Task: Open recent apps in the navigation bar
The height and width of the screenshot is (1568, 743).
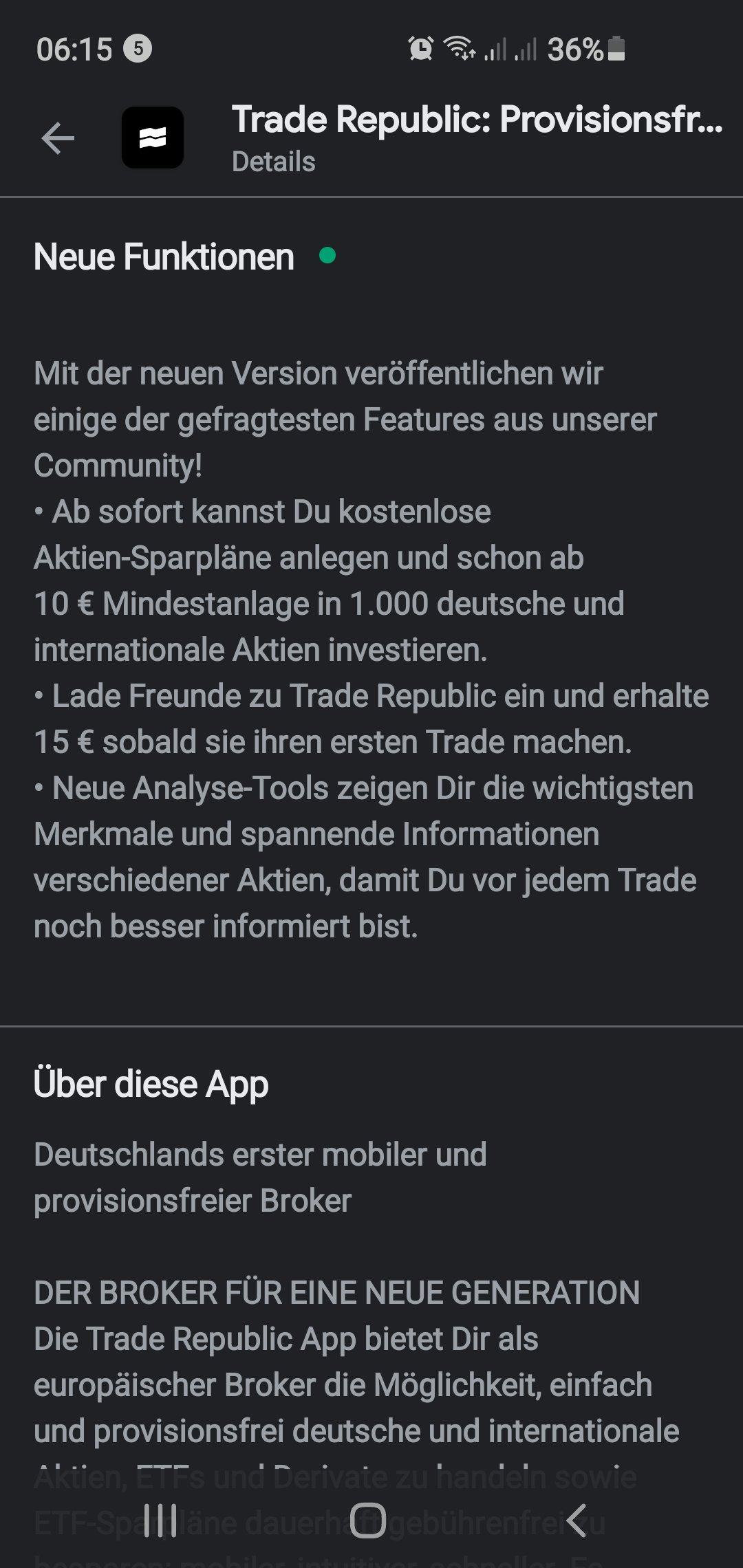Action: (160, 1520)
